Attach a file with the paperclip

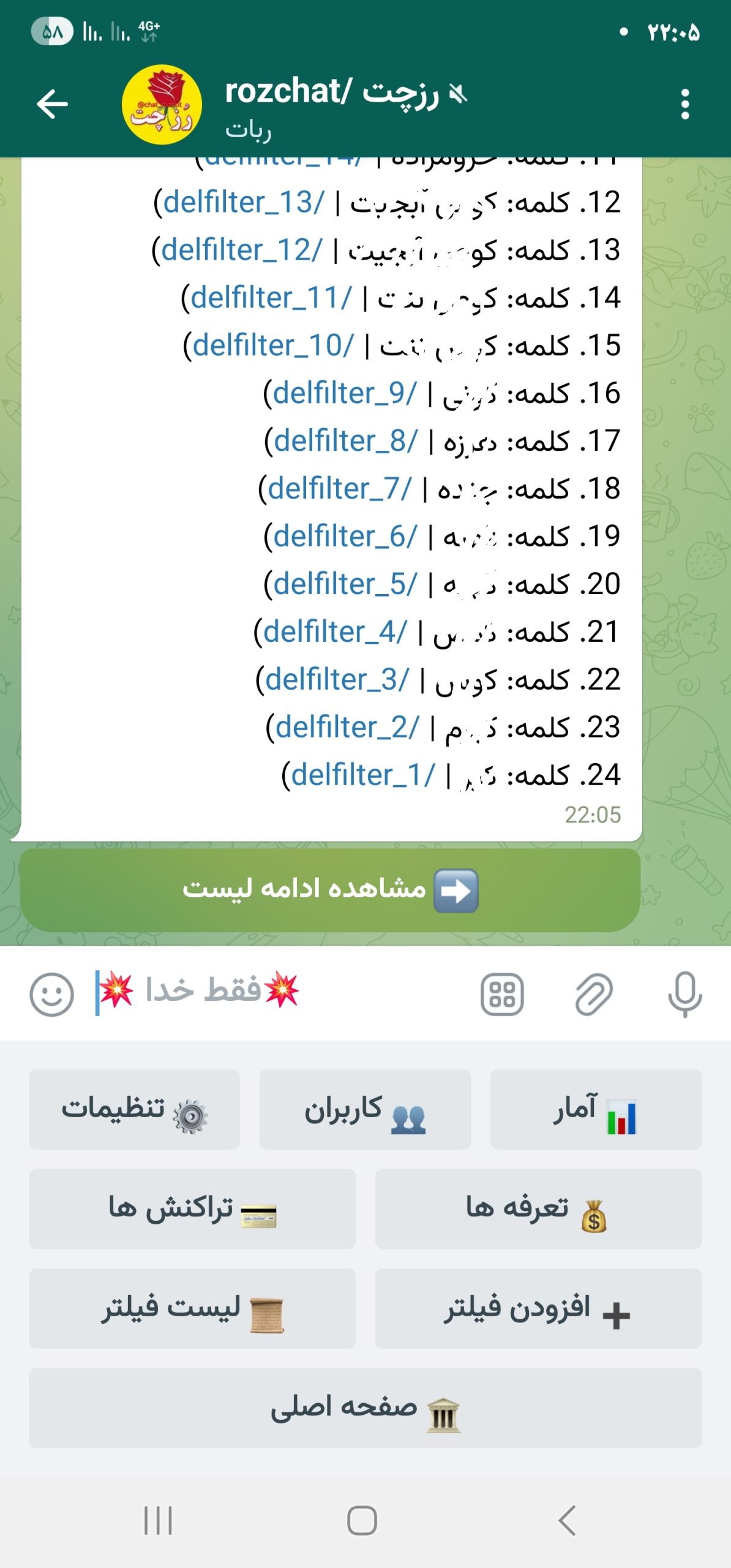pos(593,994)
